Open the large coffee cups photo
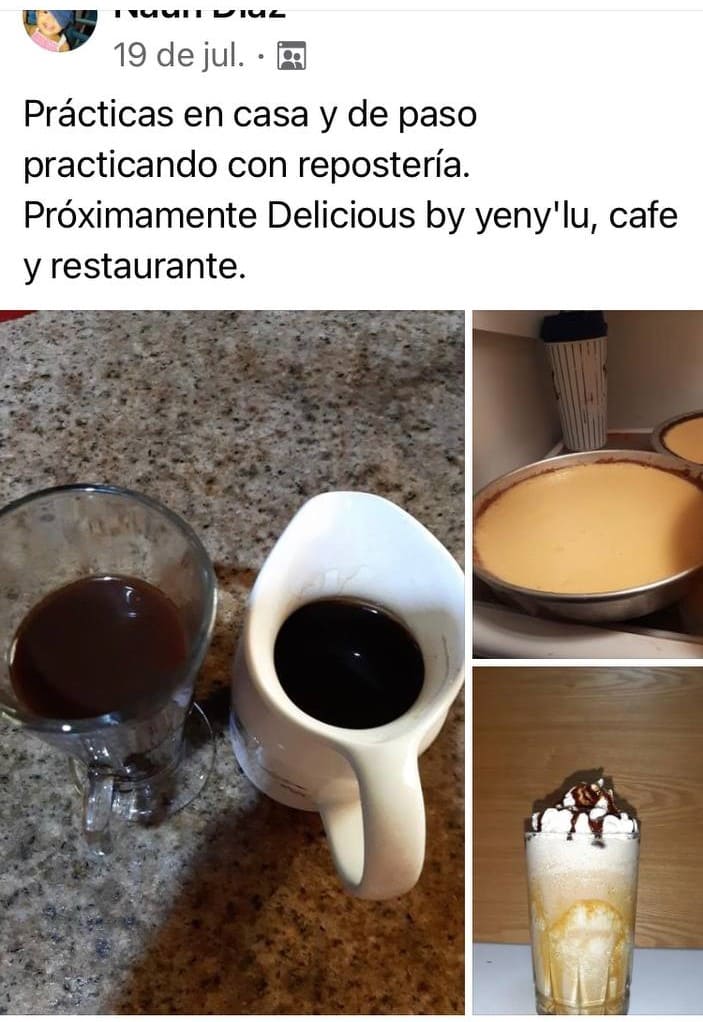This screenshot has width=703, height=1022. coord(232,662)
